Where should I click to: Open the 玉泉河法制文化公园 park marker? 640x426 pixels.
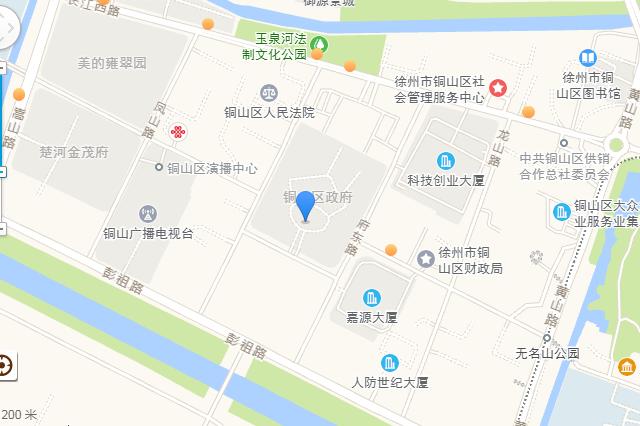318,44
